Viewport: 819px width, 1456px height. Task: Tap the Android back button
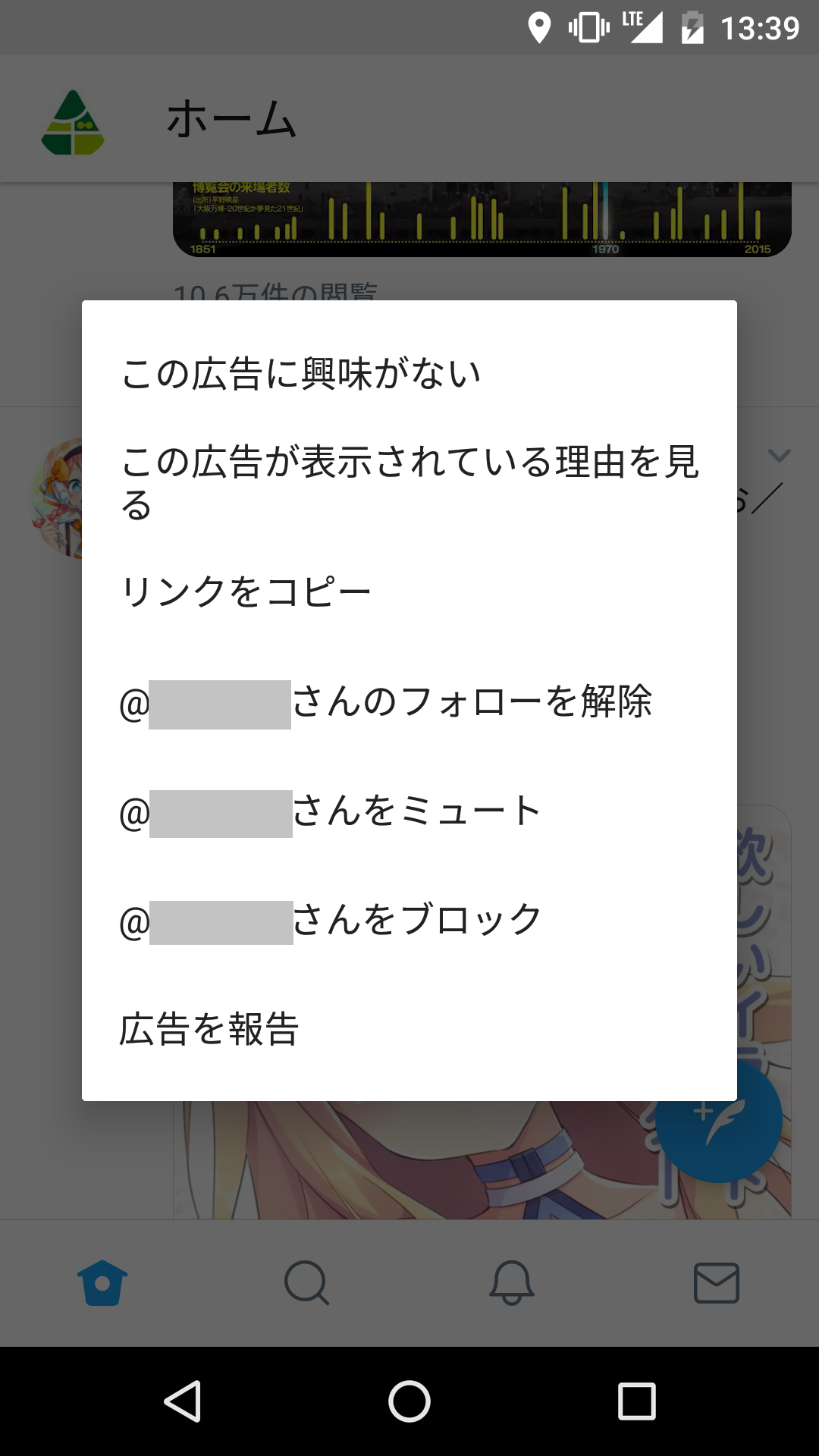[x=183, y=1401]
